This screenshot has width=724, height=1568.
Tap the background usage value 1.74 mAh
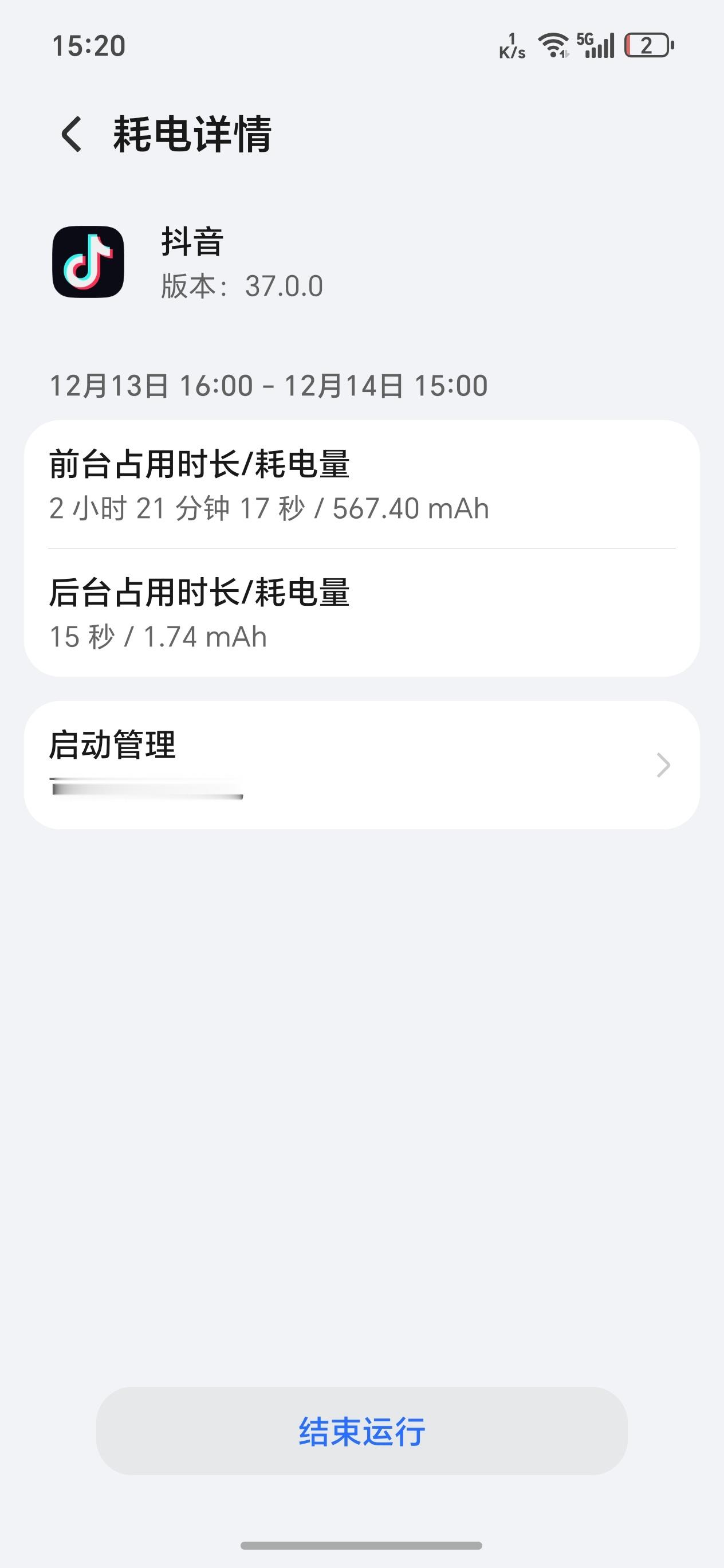tap(203, 638)
